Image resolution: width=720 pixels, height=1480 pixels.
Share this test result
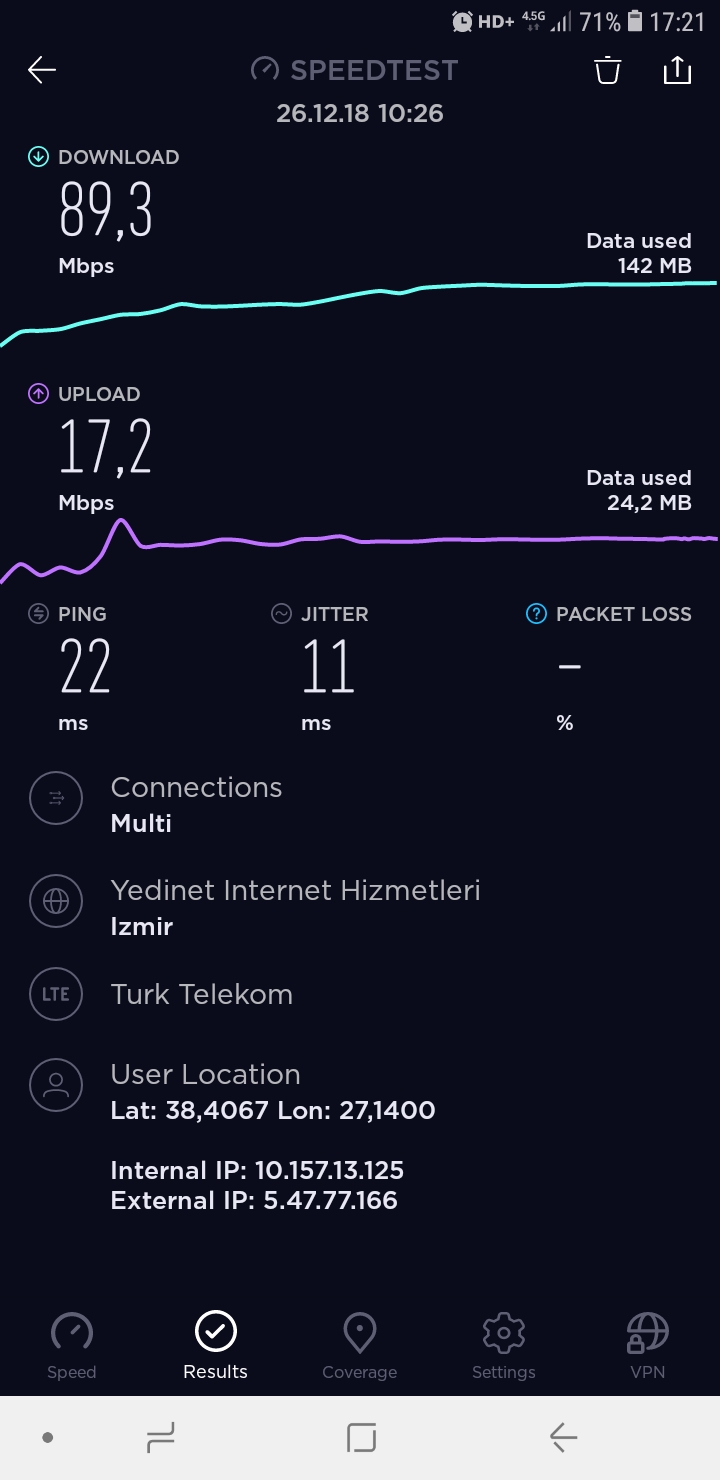(x=677, y=70)
